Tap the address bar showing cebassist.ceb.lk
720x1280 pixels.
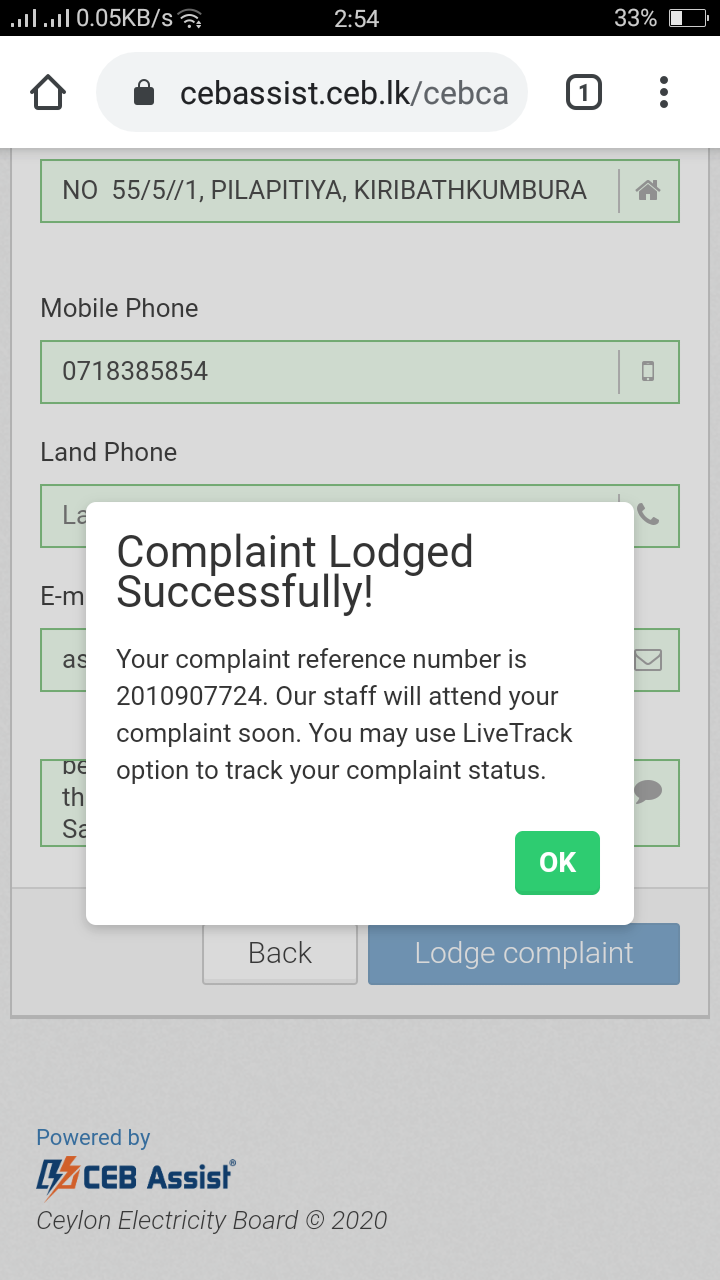[312, 93]
